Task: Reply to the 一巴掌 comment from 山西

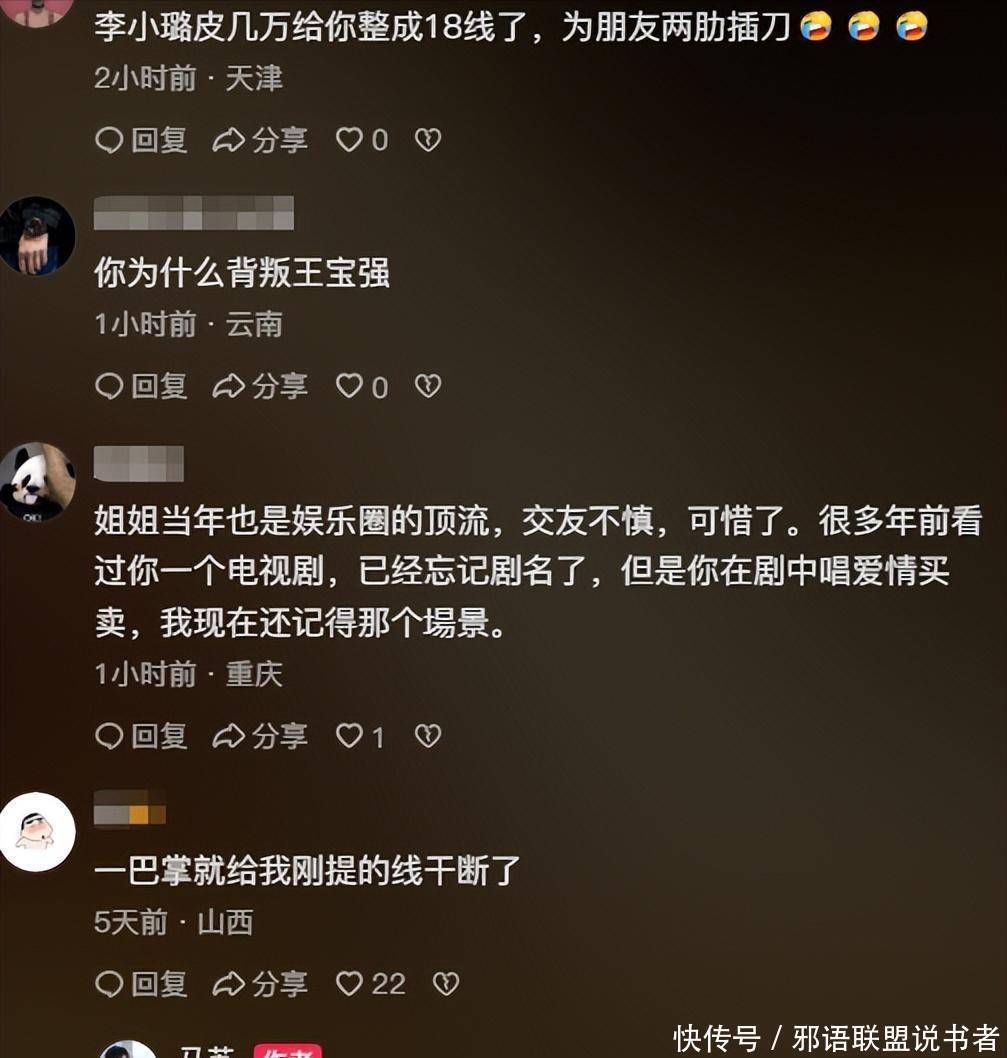Action: 141,984
